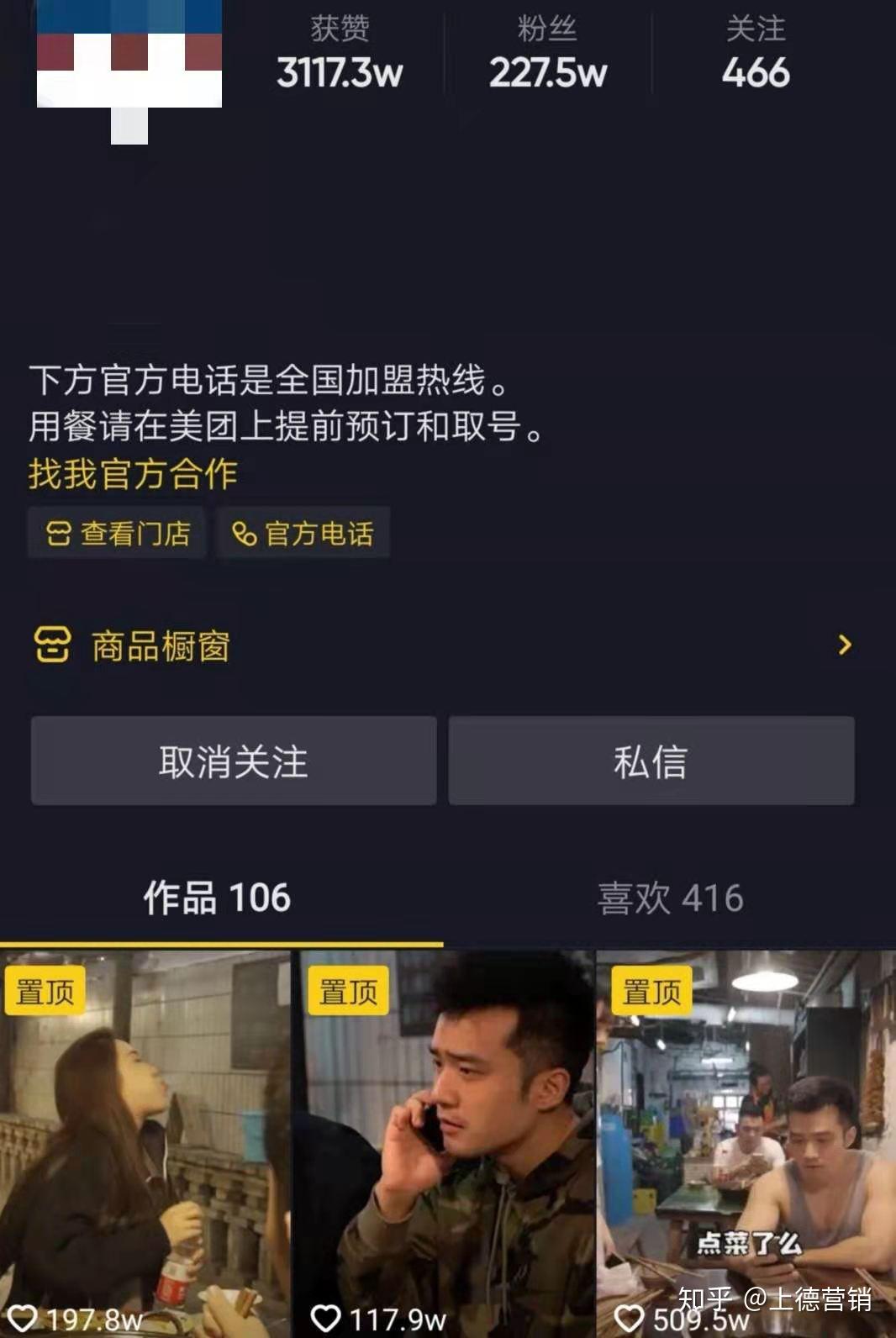Open the 找我官方合作 link
Image resolution: width=896 pixels, height=1338 pixels.
[133, 474]
